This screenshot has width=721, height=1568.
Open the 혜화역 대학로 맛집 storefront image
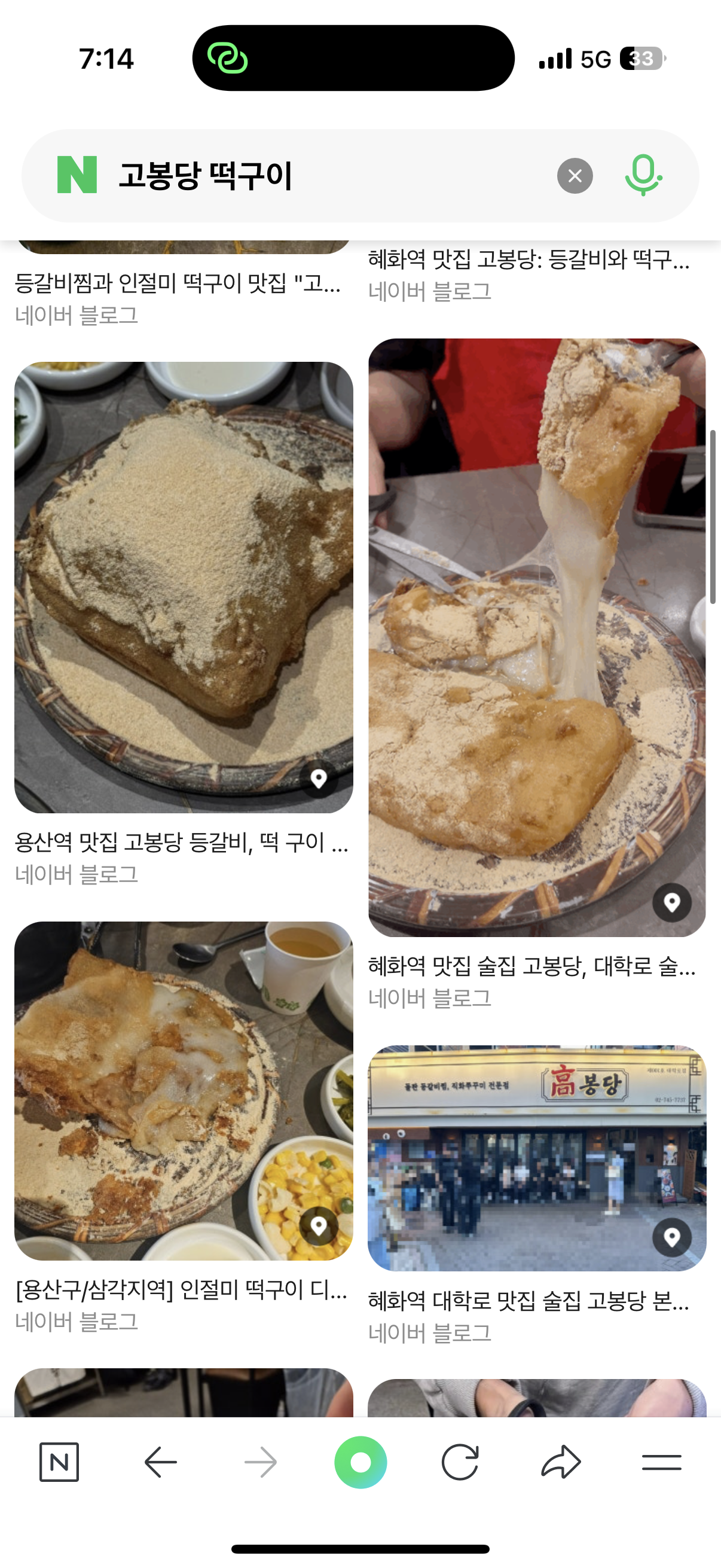click(537, 1158)
